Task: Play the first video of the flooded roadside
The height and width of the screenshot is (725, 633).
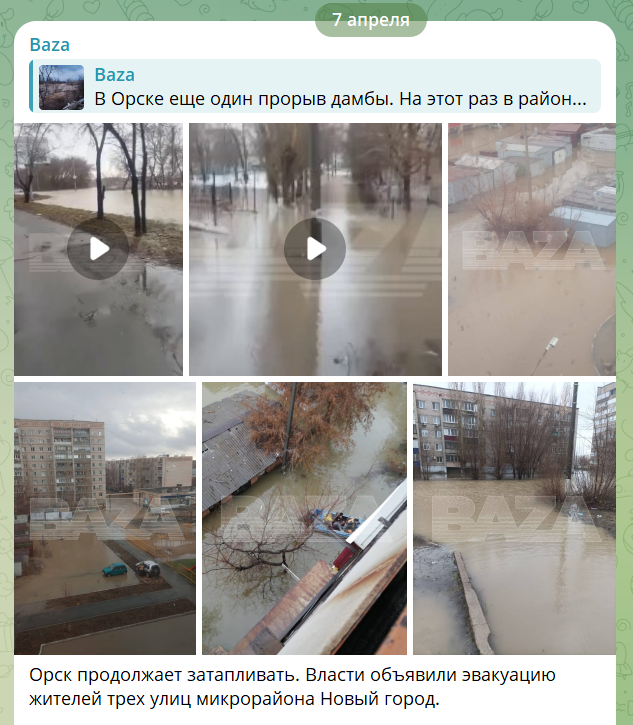Action: point(98,249)
